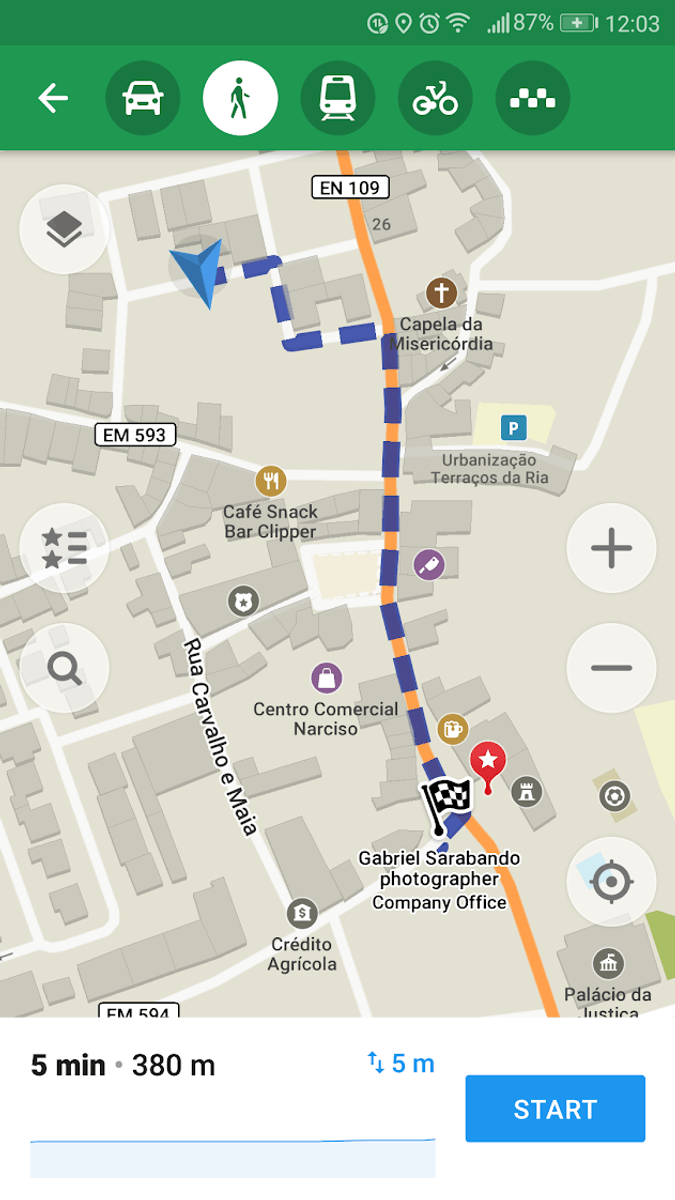Screen dimensions: 675x1200
Task: Center map on my location
Action: pyautogui.click(x=611, y=882)
